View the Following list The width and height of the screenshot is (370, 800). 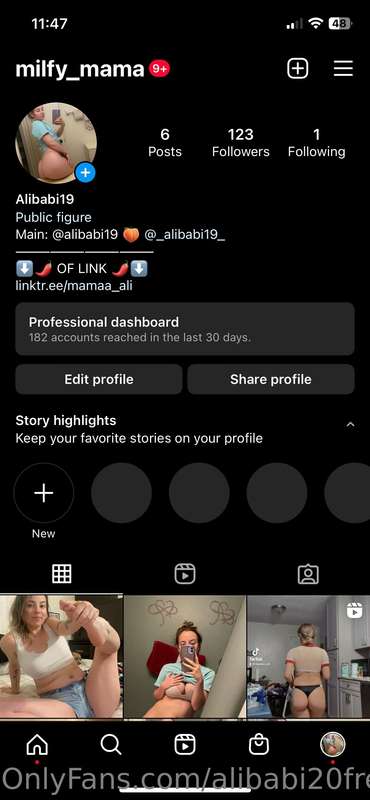(316, 143)
